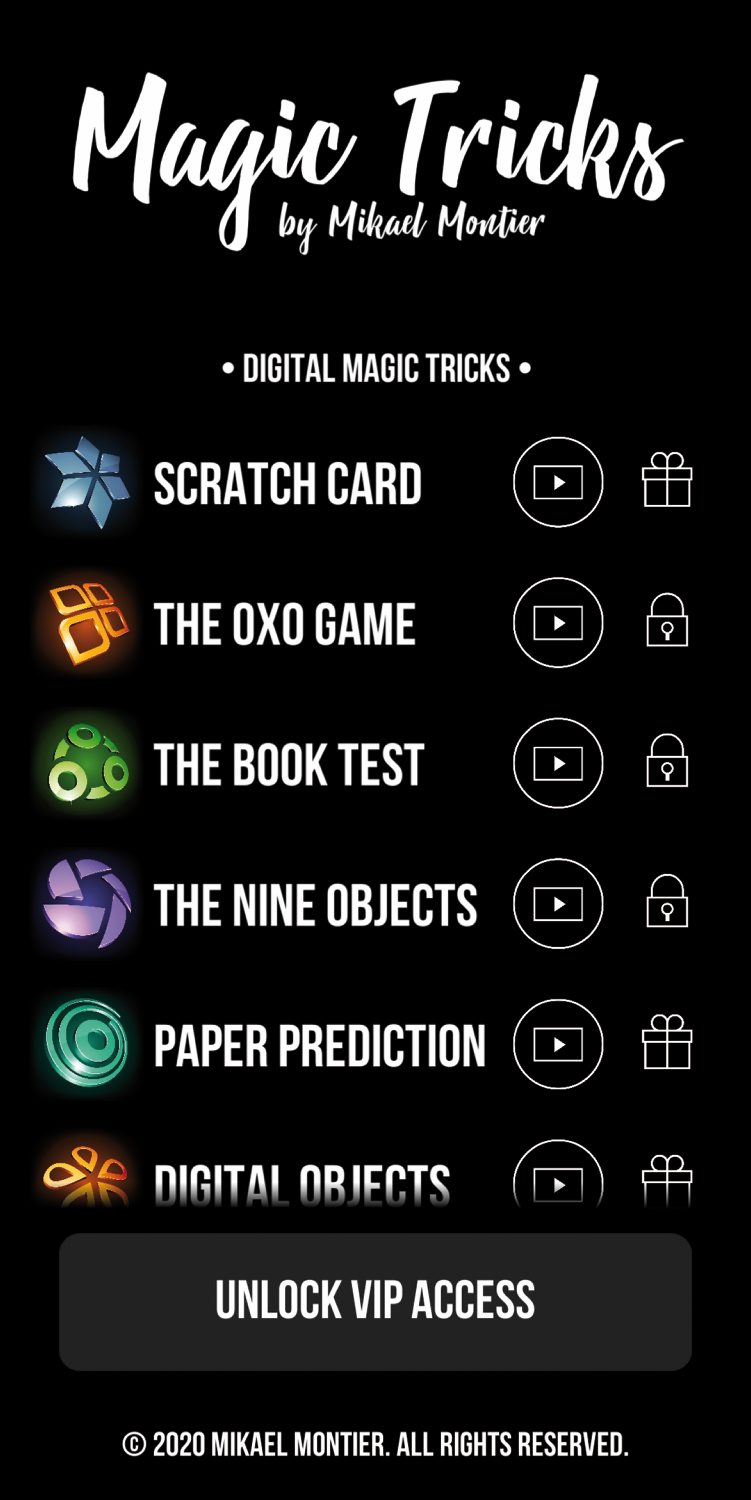Screen dimensions: 751x1500
Task: Open the Digital Objects trick
Action: tap(301, 1184)
